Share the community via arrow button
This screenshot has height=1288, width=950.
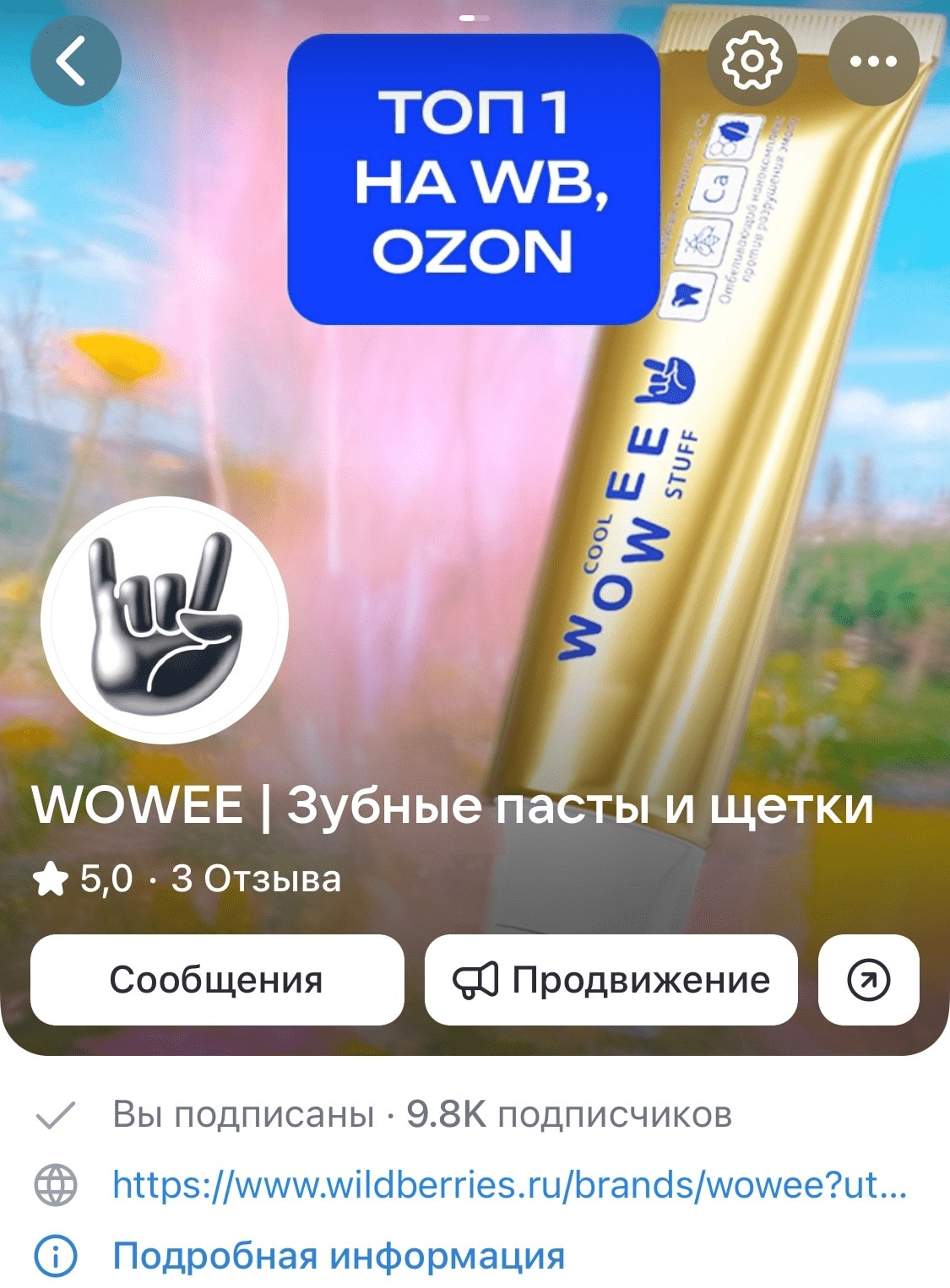[x=868, y=980]
